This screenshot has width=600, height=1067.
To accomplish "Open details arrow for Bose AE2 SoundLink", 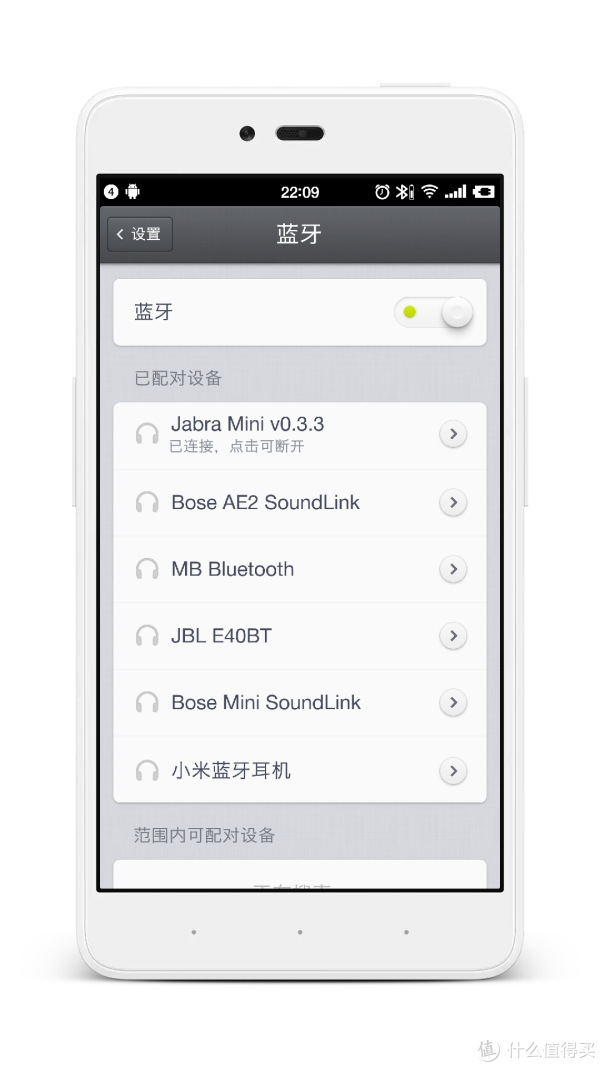I will click(453, 502).
